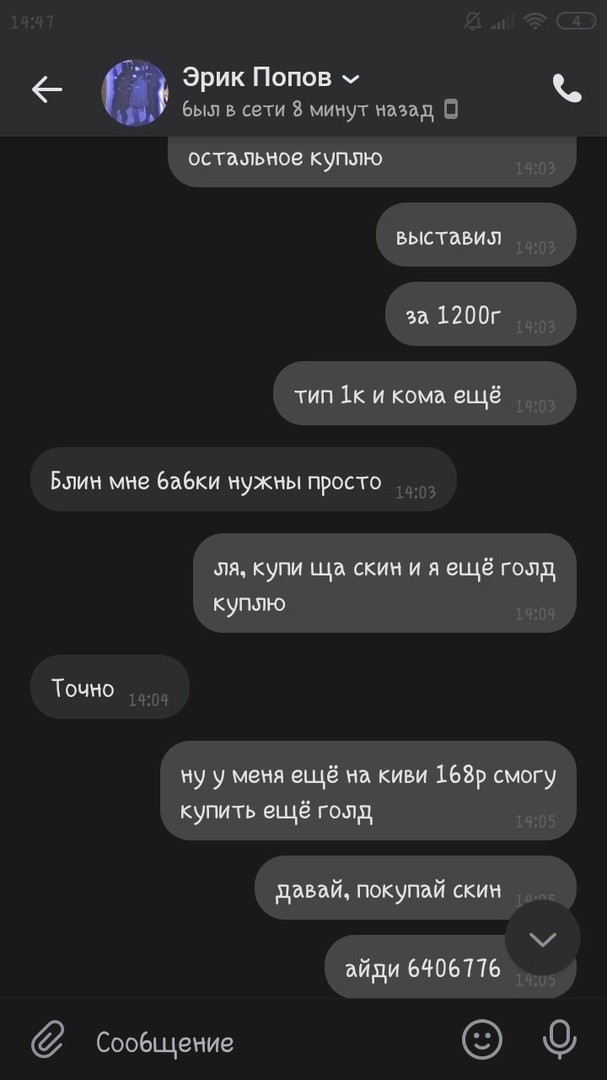
Task: Go back to the chat list
Action: click(47, 90)
